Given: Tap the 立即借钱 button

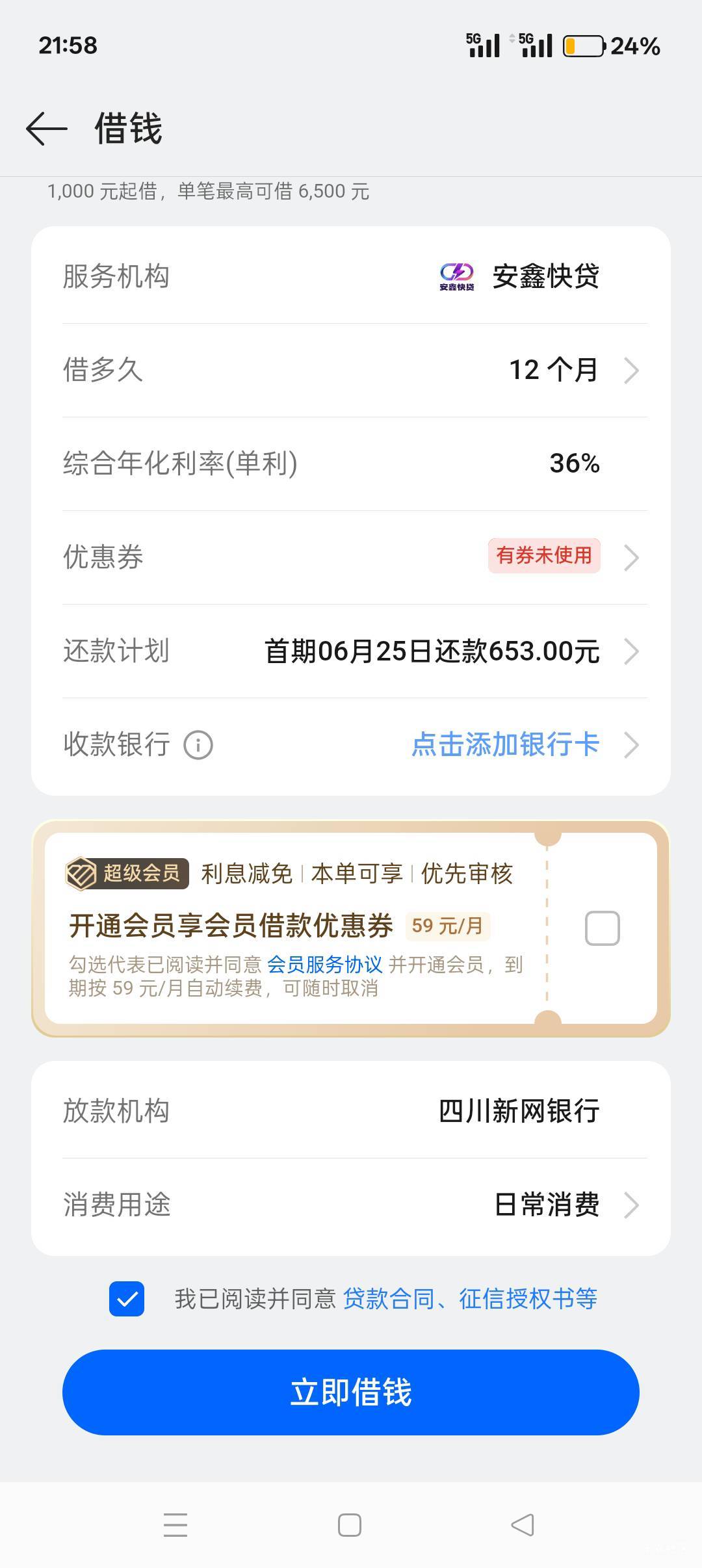Looking at the screenshot, I should (351, 1392).
